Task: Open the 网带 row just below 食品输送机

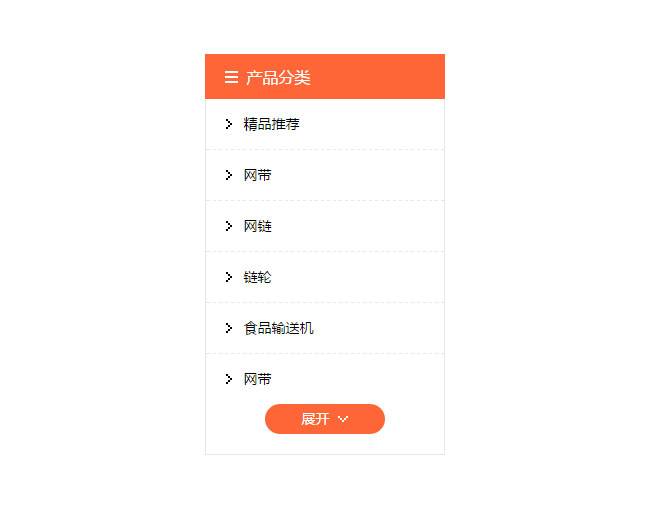Action: pos(257,379)
